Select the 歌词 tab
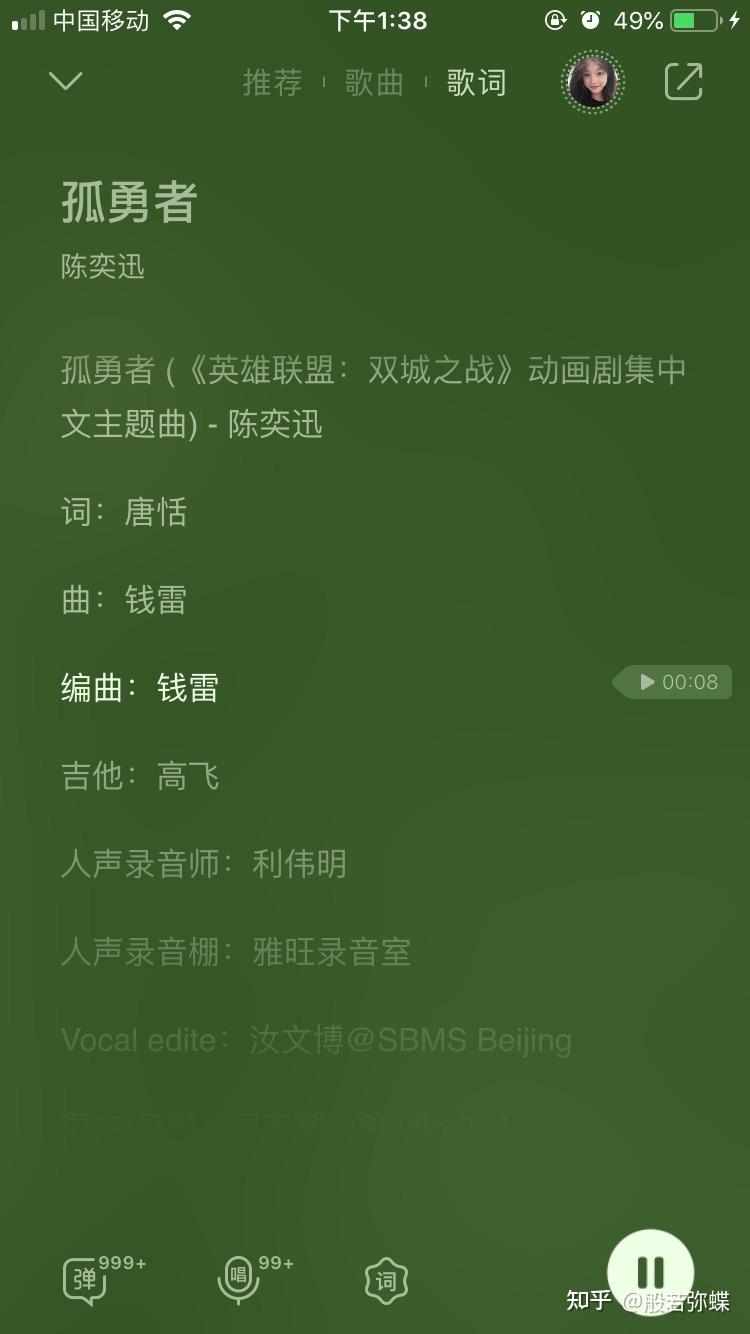Image resolution: width=750 pixels, height=1334 pixels. pyautogui.click(x=477, y=84)
